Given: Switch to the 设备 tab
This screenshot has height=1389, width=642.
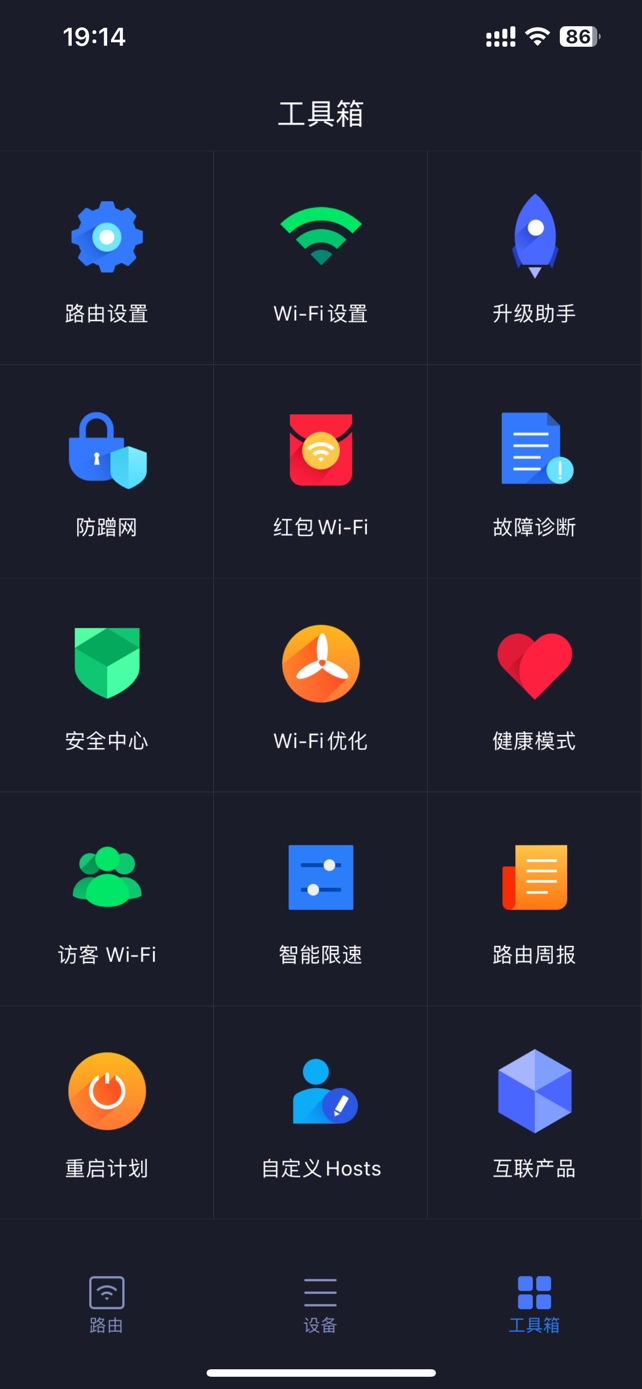Looking at the screenshot, I should 320,1305.
